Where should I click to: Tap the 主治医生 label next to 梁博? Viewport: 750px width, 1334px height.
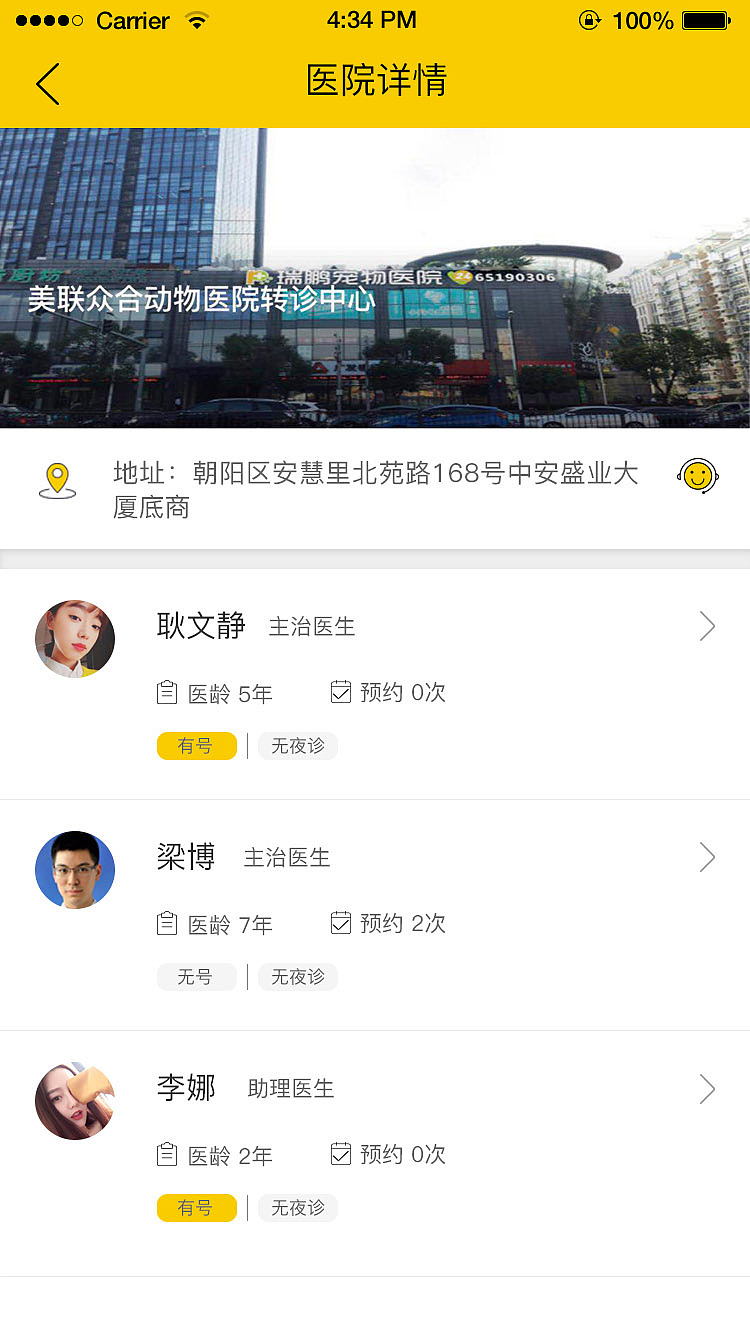286,858
